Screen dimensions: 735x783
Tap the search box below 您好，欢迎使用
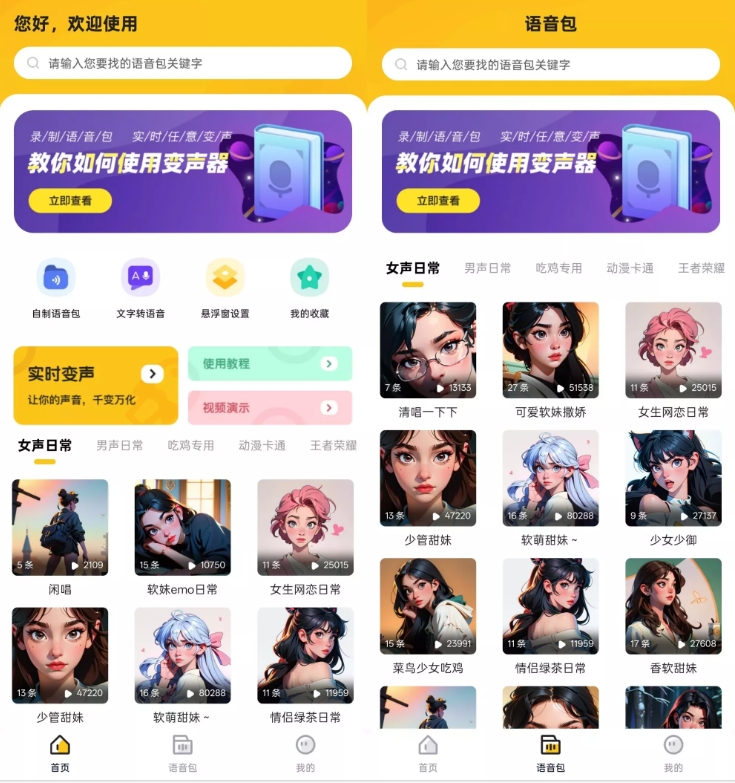[183, 63]
